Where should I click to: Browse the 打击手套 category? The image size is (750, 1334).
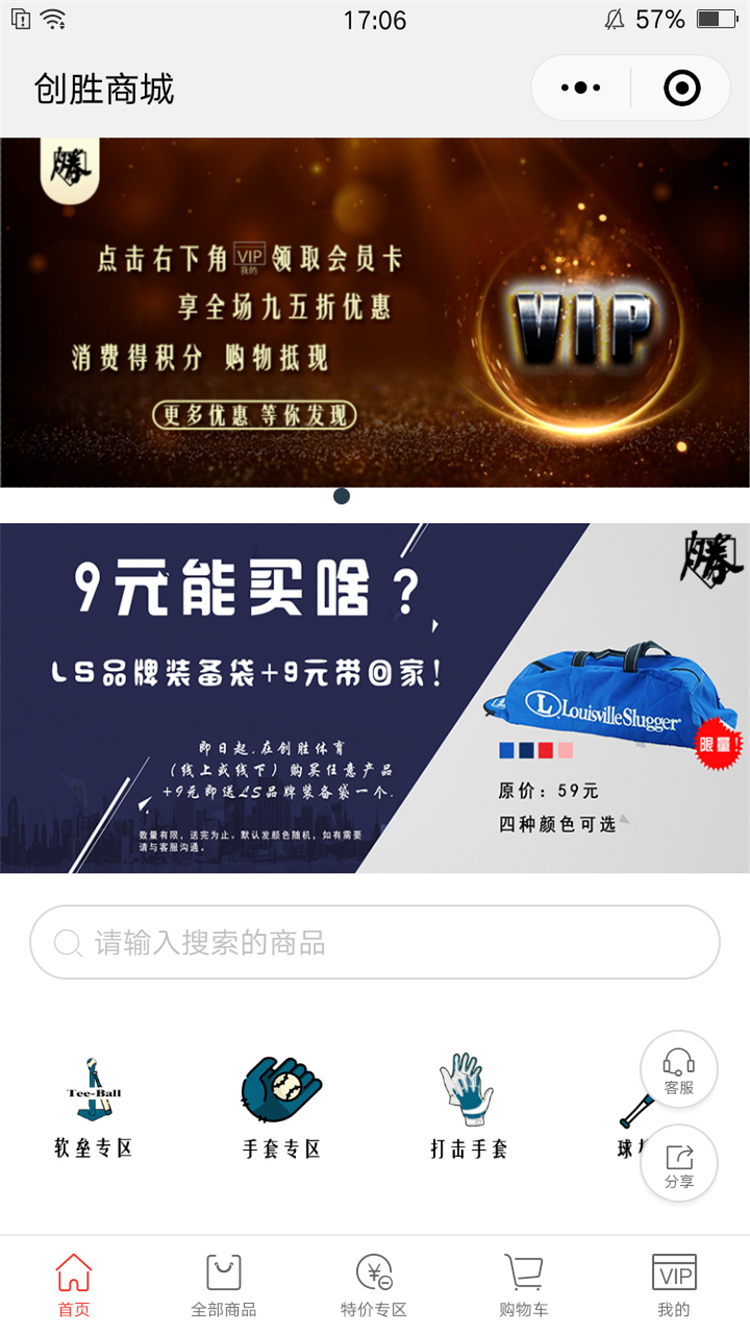tap(468, 1106)
